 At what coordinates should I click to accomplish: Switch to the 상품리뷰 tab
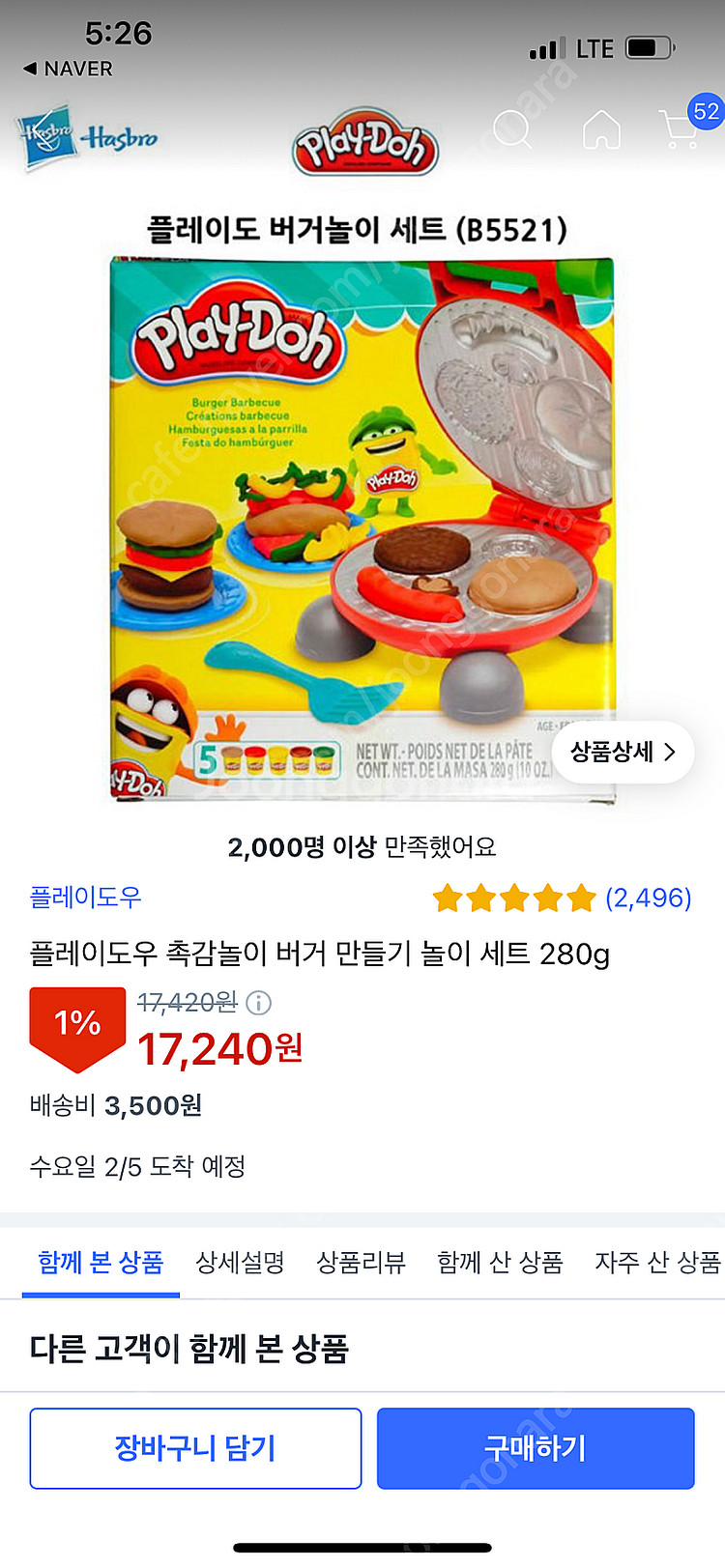(361, 1262)
